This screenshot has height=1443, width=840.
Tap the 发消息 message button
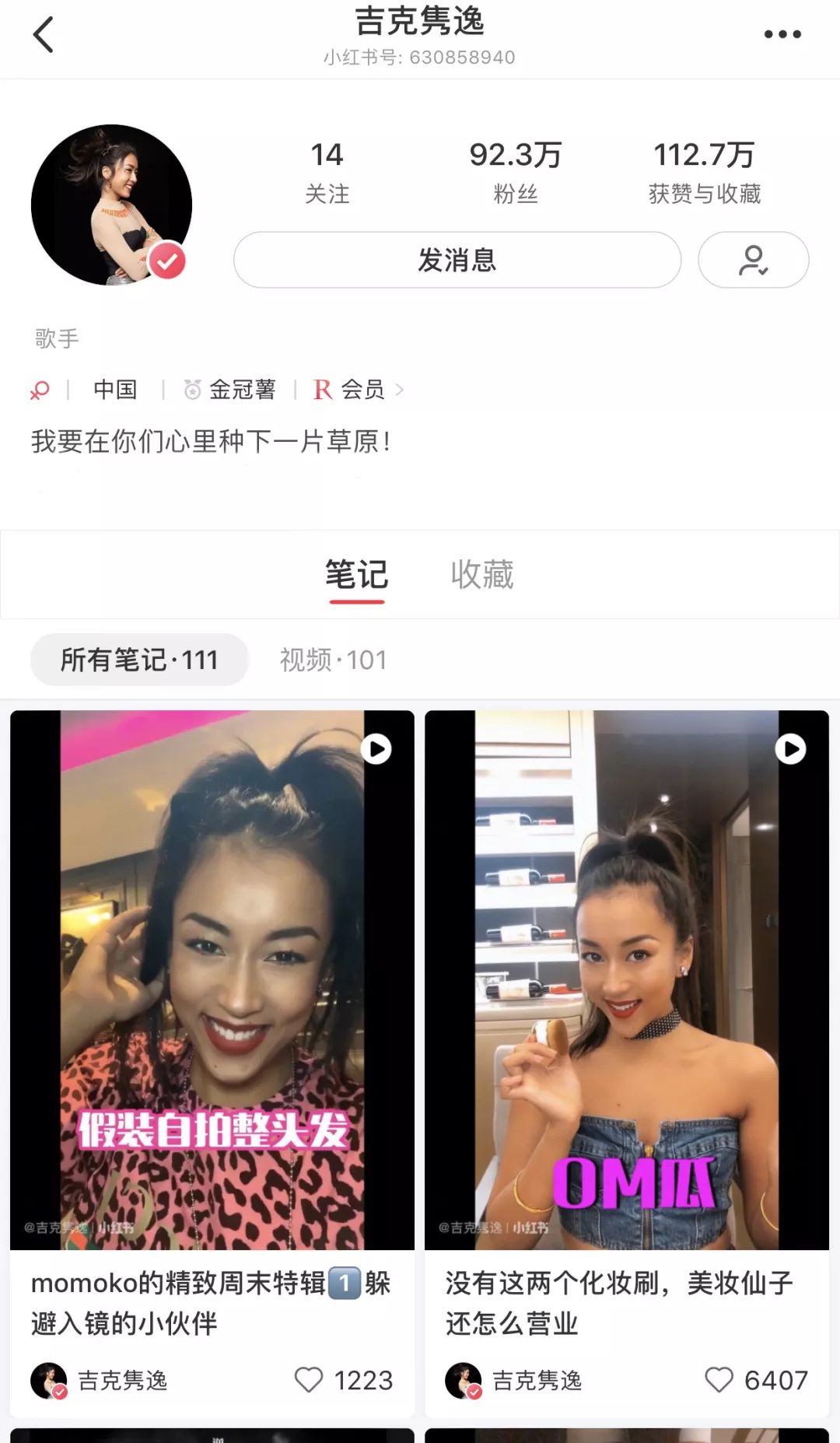(457, 260)
